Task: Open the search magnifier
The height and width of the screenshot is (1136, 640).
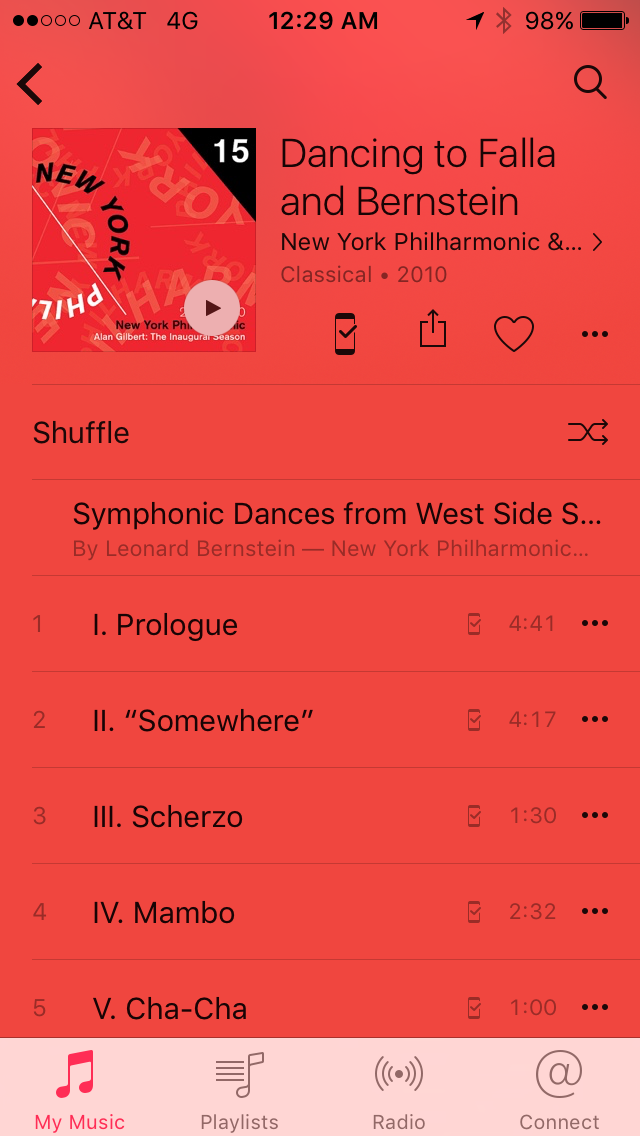Action: 590,83
